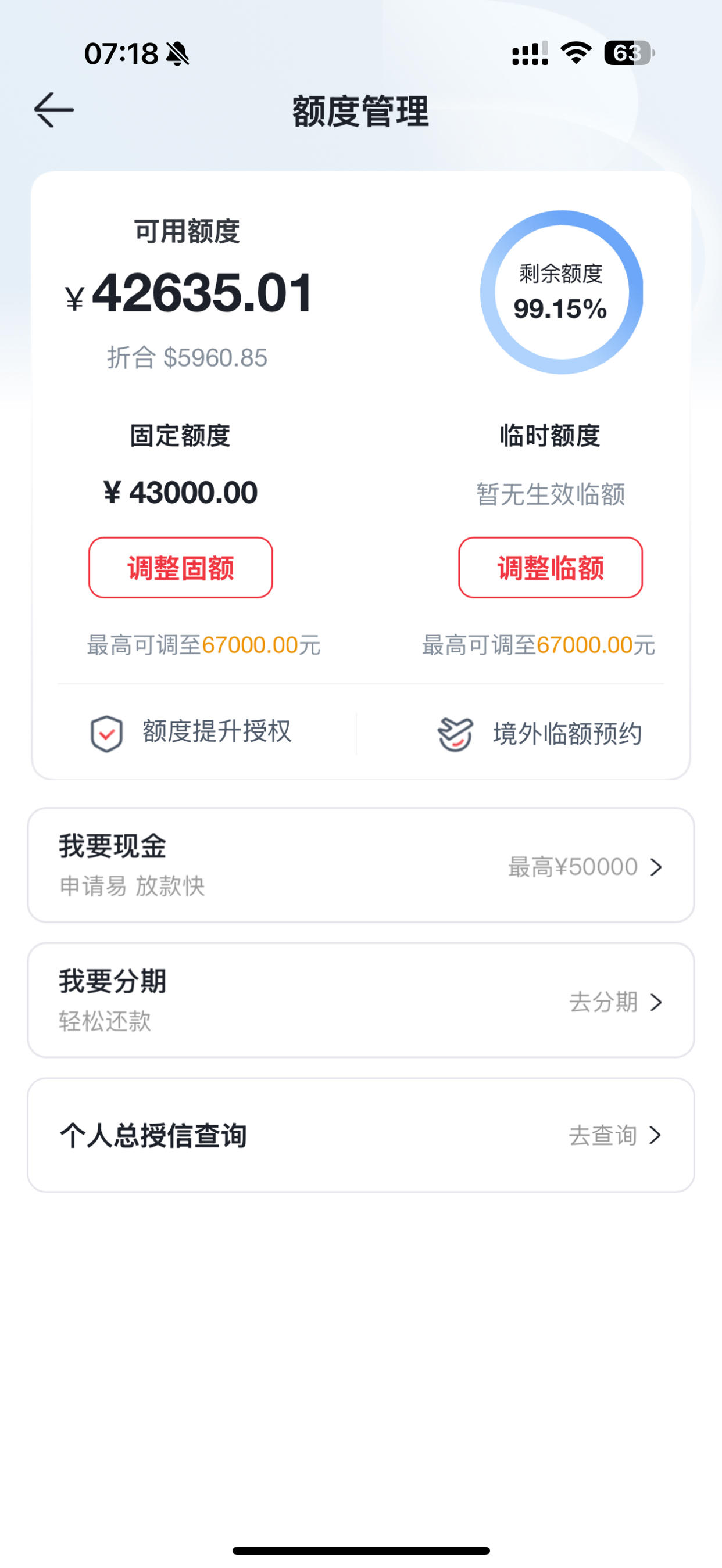Open the 我要分期 row
Viewport: 722px width, 1568px height.
coord(360,1000)
